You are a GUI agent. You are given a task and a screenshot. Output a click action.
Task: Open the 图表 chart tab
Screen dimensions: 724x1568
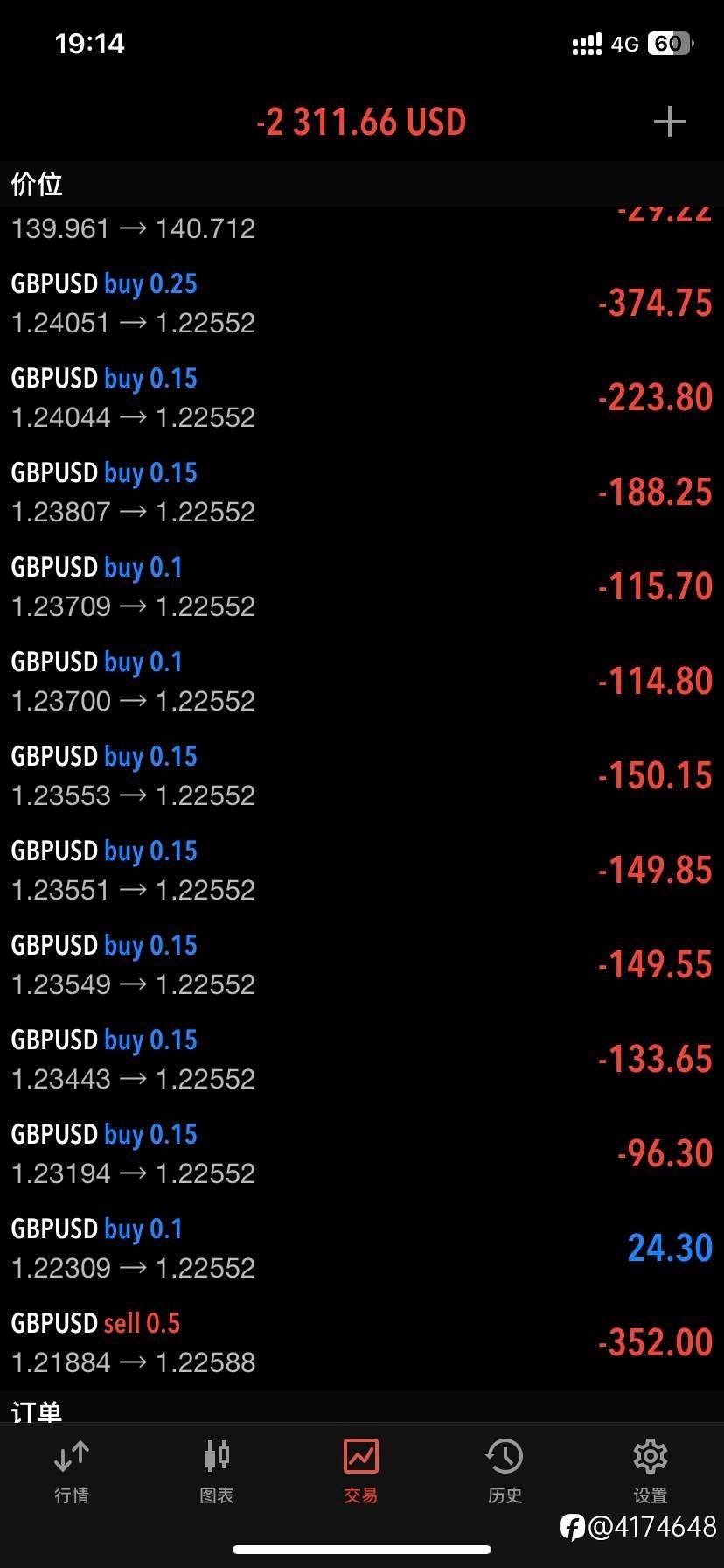(217, 1472)
